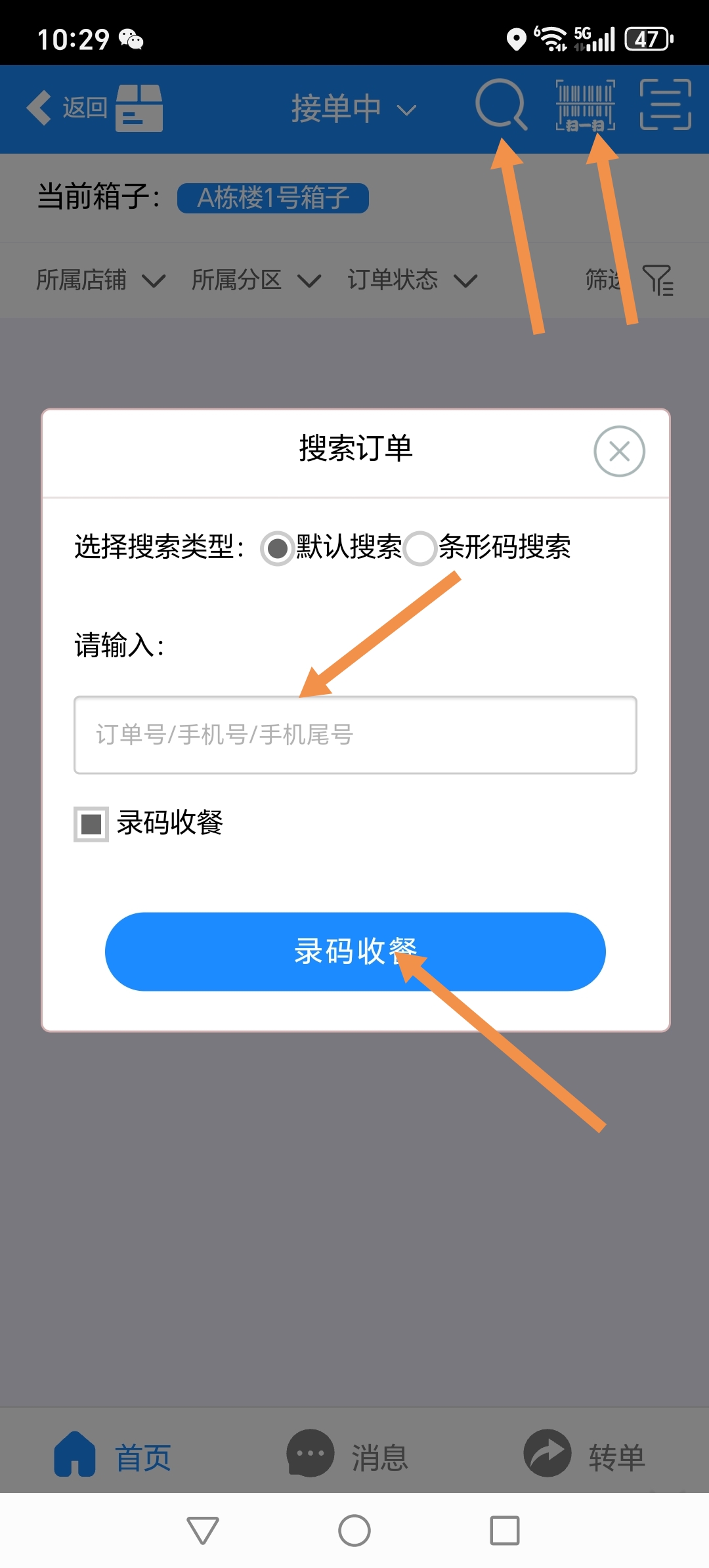Expand the 订单状态 filter
The height and width of the screenshot is (1568, 709).
point(412,280)
